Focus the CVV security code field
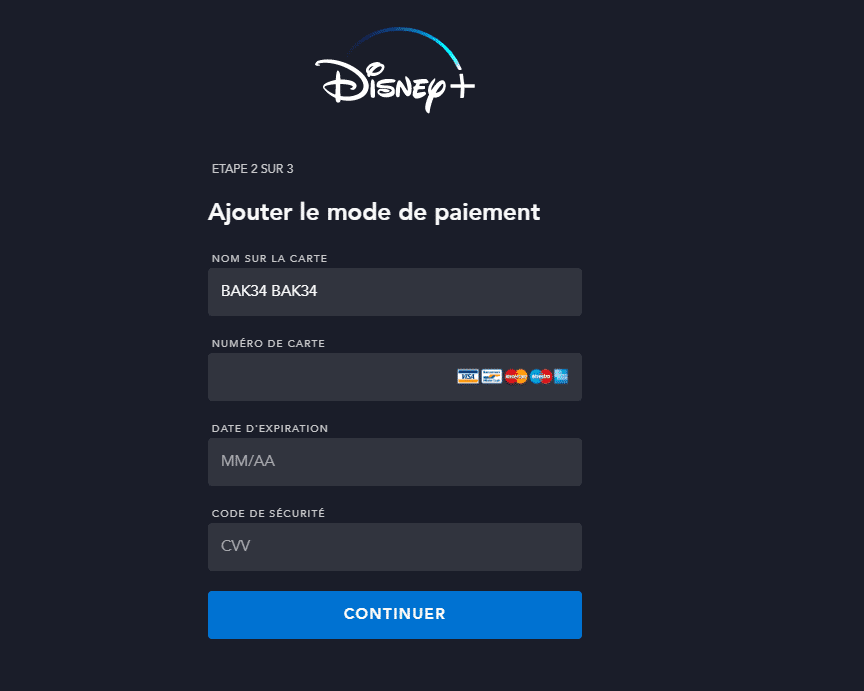This screenshot has width=864, height=691. 394,547
